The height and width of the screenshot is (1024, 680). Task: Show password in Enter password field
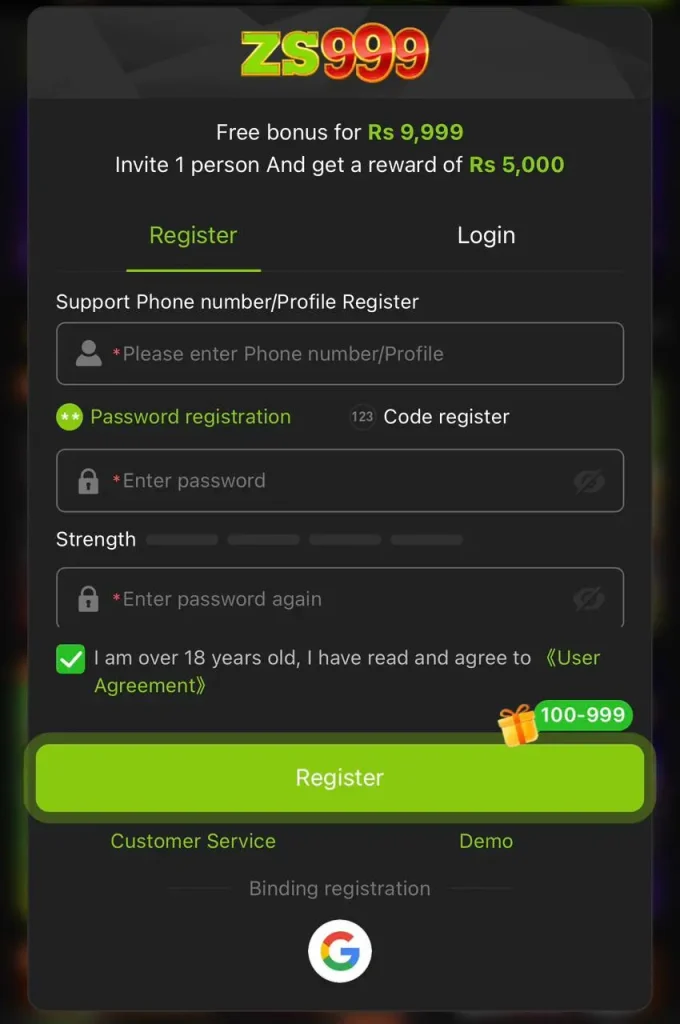click(x=589, y=482)
